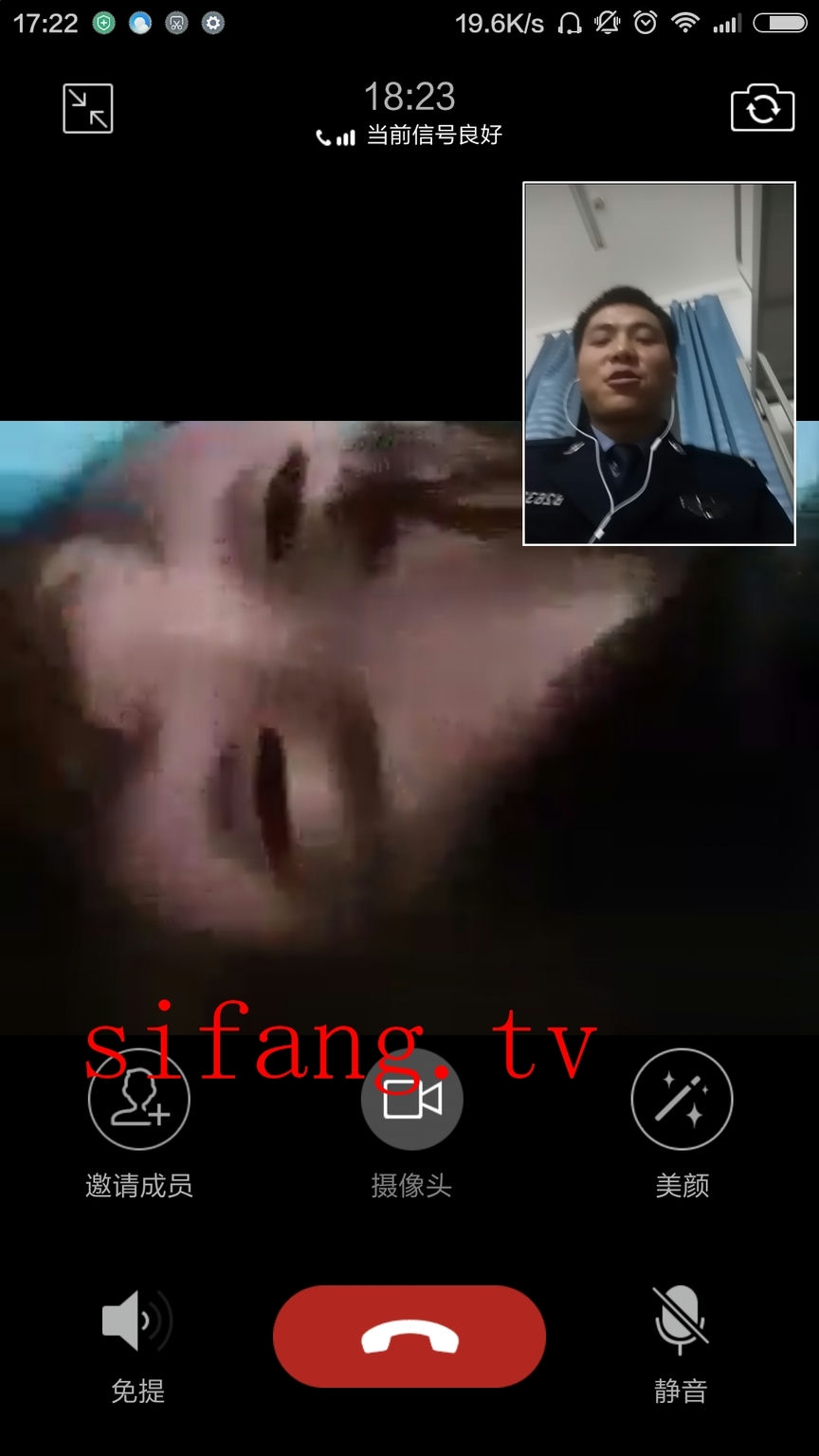819x1456 pixels.
Task: Tap the self-view preview thumbnail
Action: click(x=659, y=364)
